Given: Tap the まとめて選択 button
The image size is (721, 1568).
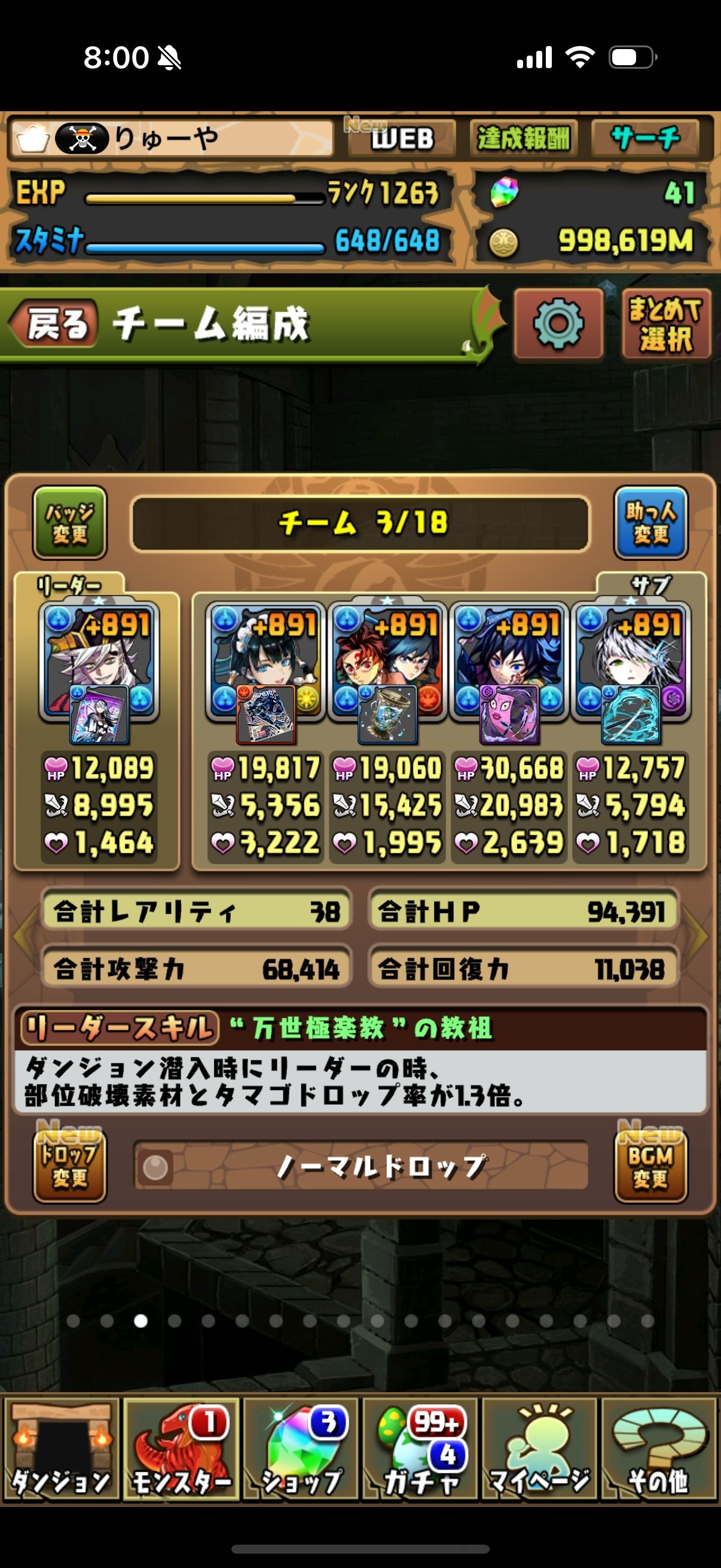Looking at the screenshot, I should (665, 323).
